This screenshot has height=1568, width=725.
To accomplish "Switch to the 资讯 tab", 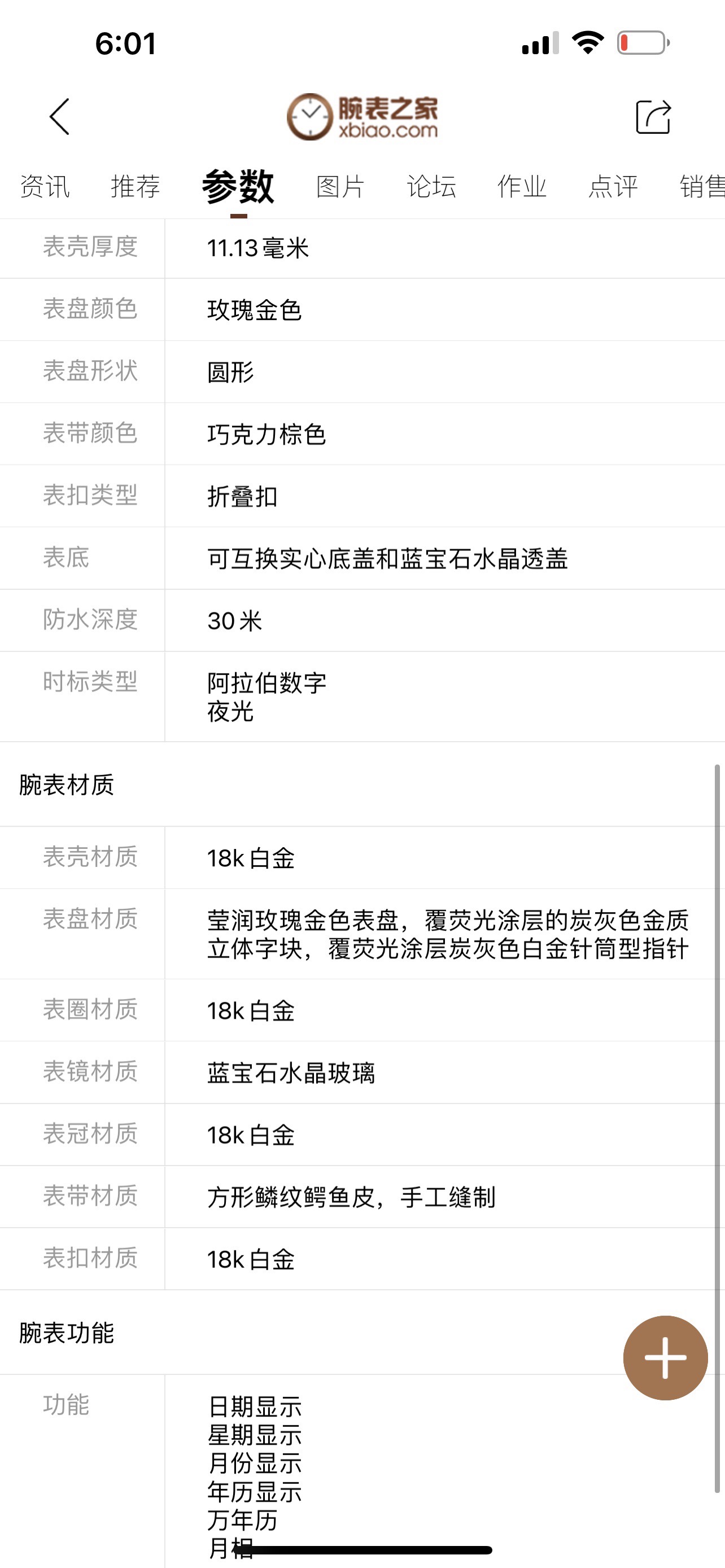I will (45, 186).
